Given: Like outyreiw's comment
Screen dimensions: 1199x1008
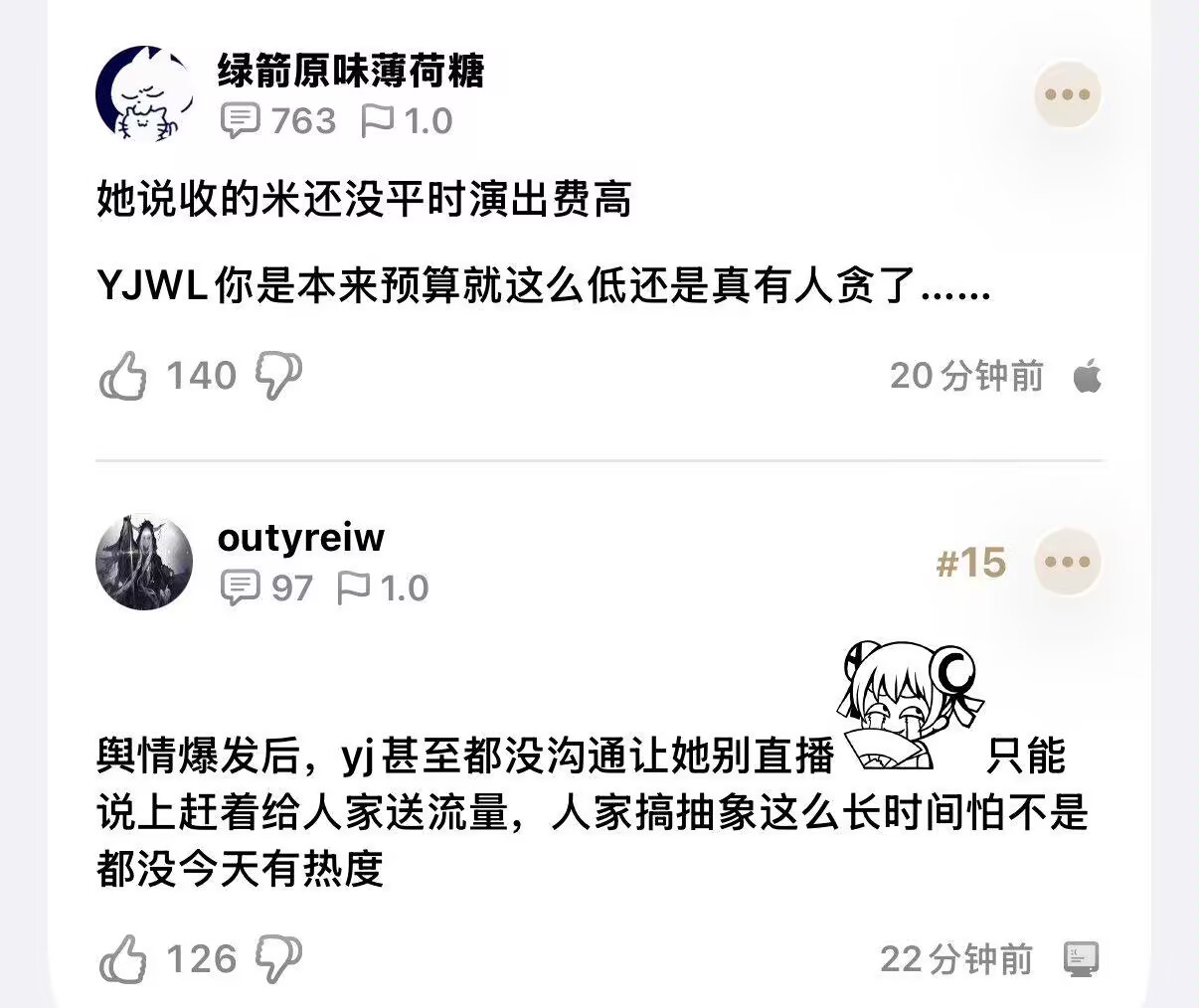Looking at the screenshot, I should [x=123, y=960].
